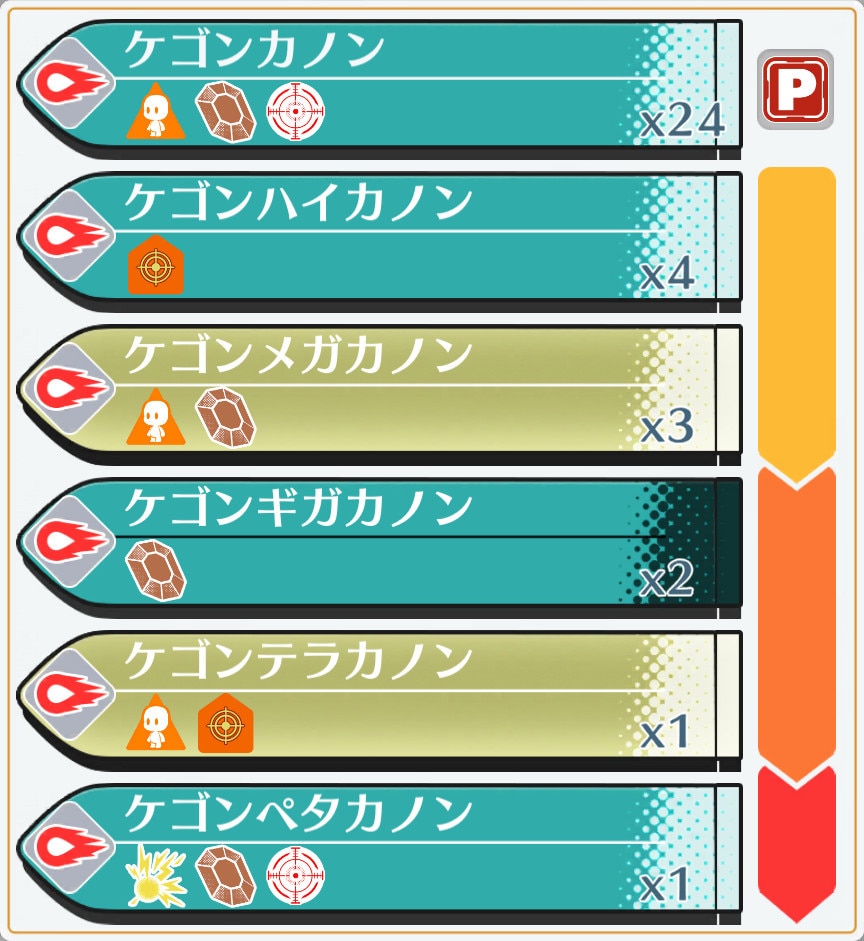The image size is (864, 941).
Task: Open the ケゴンテラカノン row
Action: coord(380,698)
